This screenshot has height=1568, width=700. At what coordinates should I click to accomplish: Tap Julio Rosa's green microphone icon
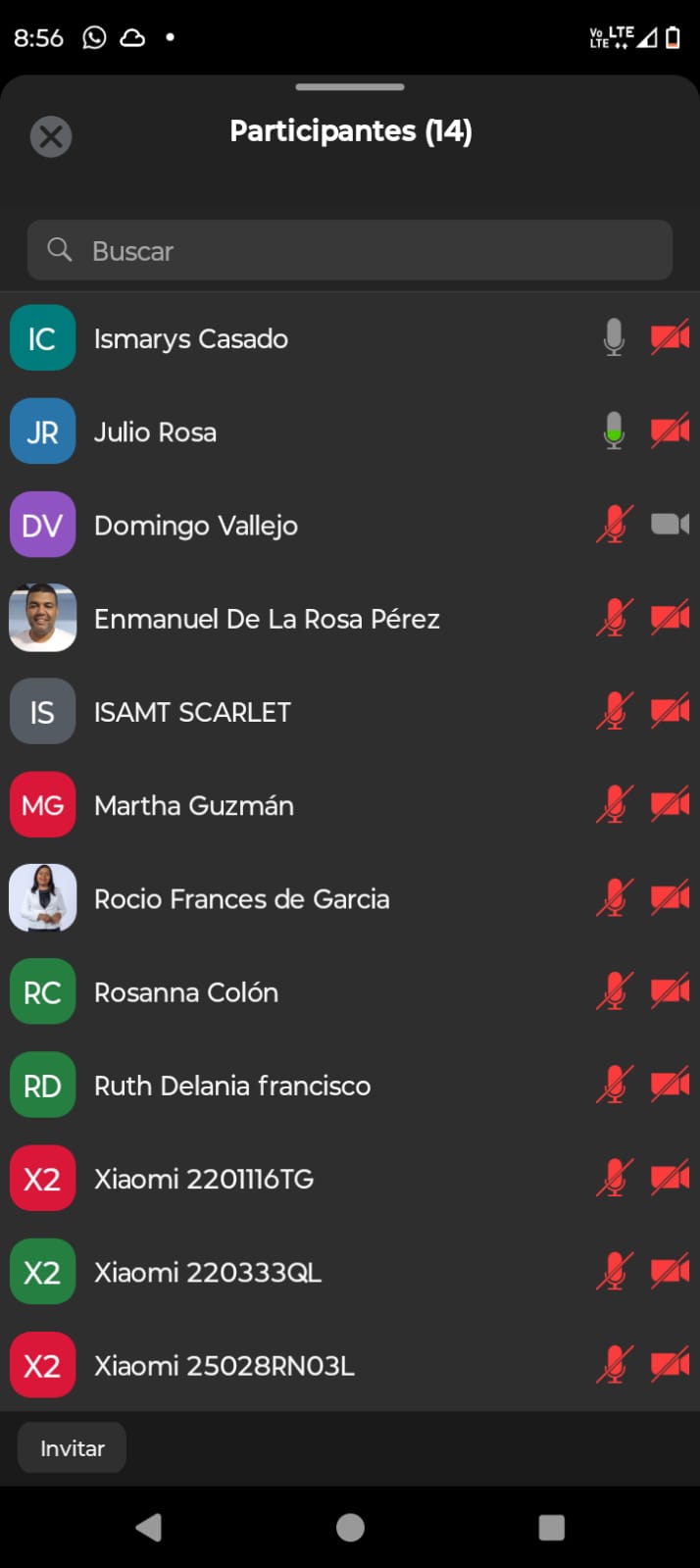pos(614,430)
